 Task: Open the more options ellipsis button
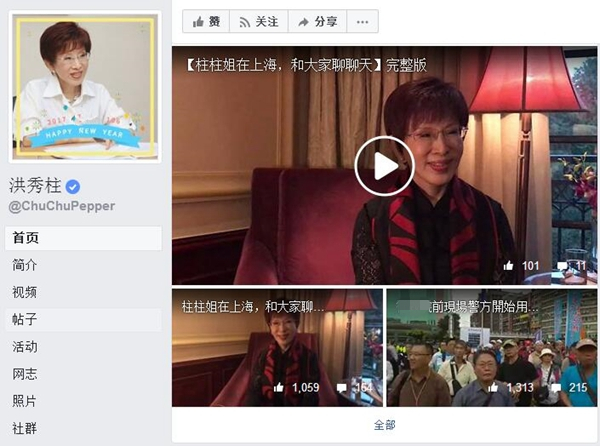tap(363, 21)
